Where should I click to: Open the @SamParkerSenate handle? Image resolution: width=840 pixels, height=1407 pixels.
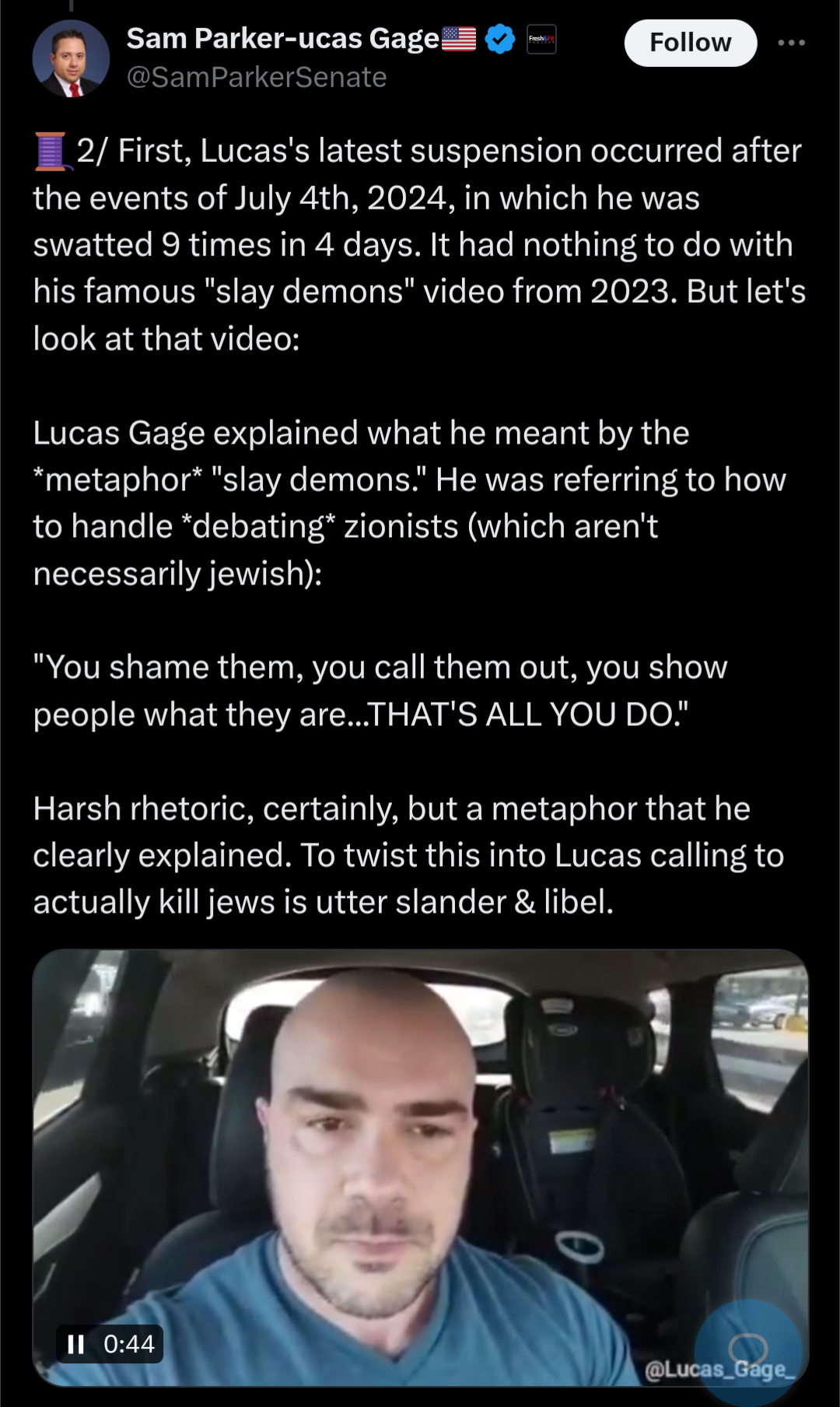click(x=256, y=77)
